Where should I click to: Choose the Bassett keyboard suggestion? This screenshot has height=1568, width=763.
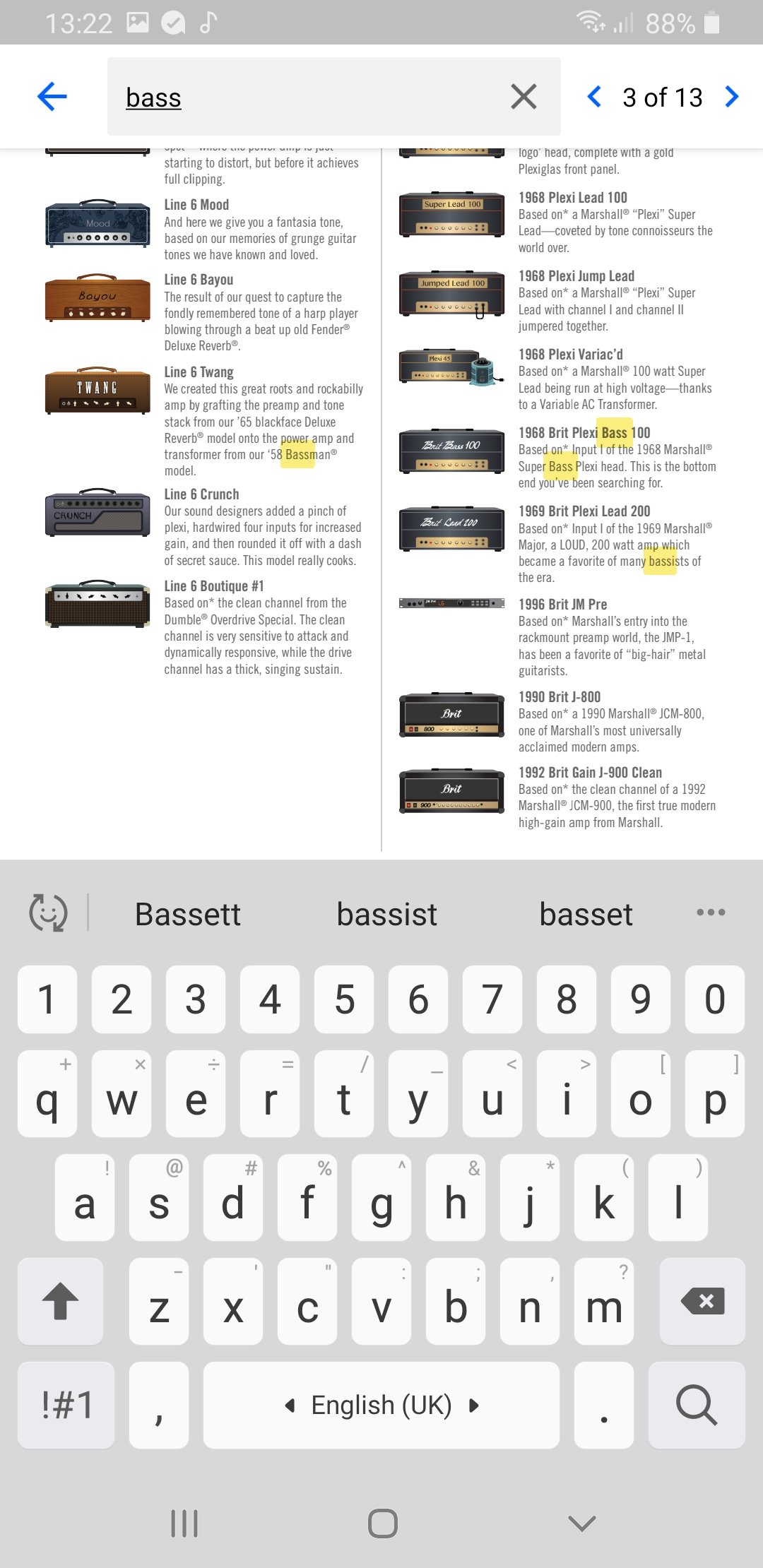188,913
